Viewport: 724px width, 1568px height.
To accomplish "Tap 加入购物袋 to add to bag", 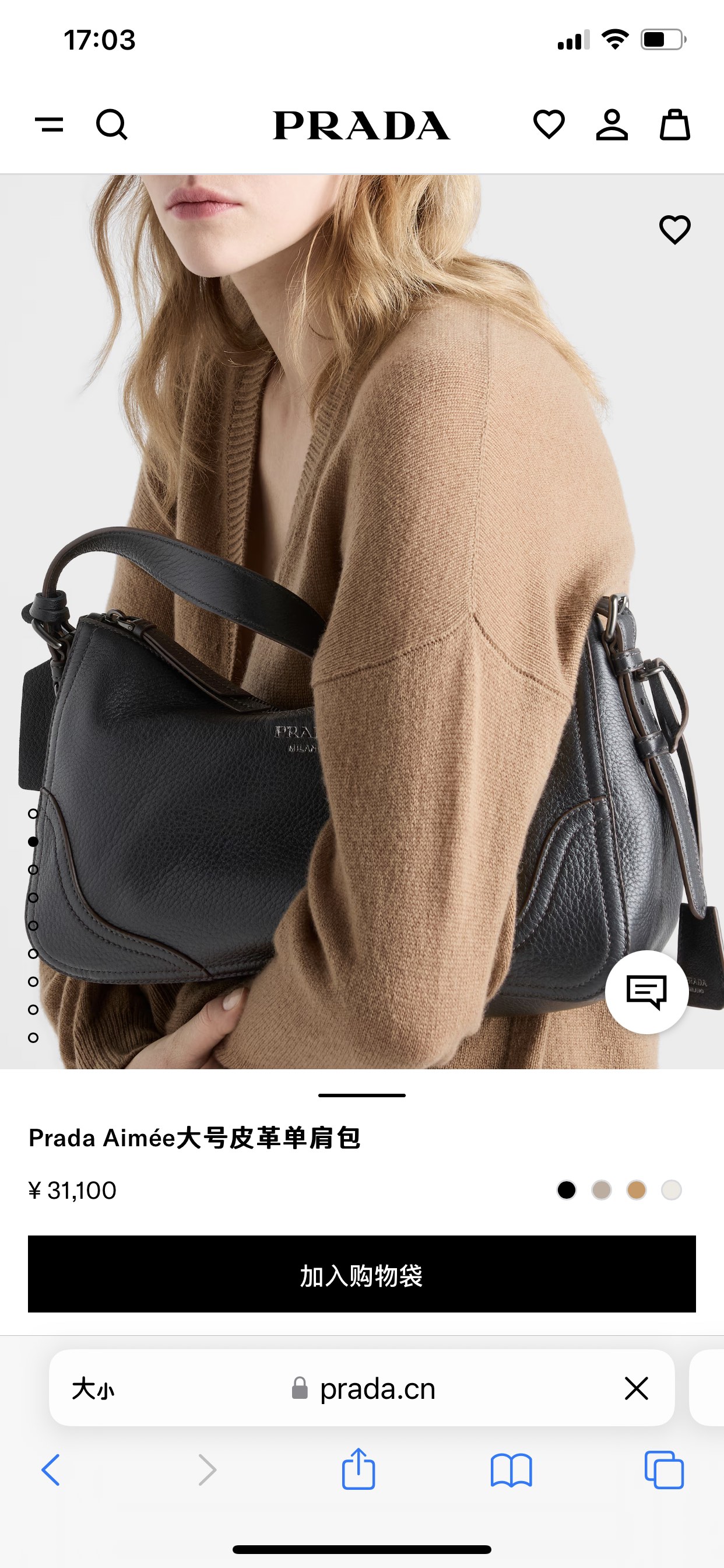I will [x=362, y=1274].
